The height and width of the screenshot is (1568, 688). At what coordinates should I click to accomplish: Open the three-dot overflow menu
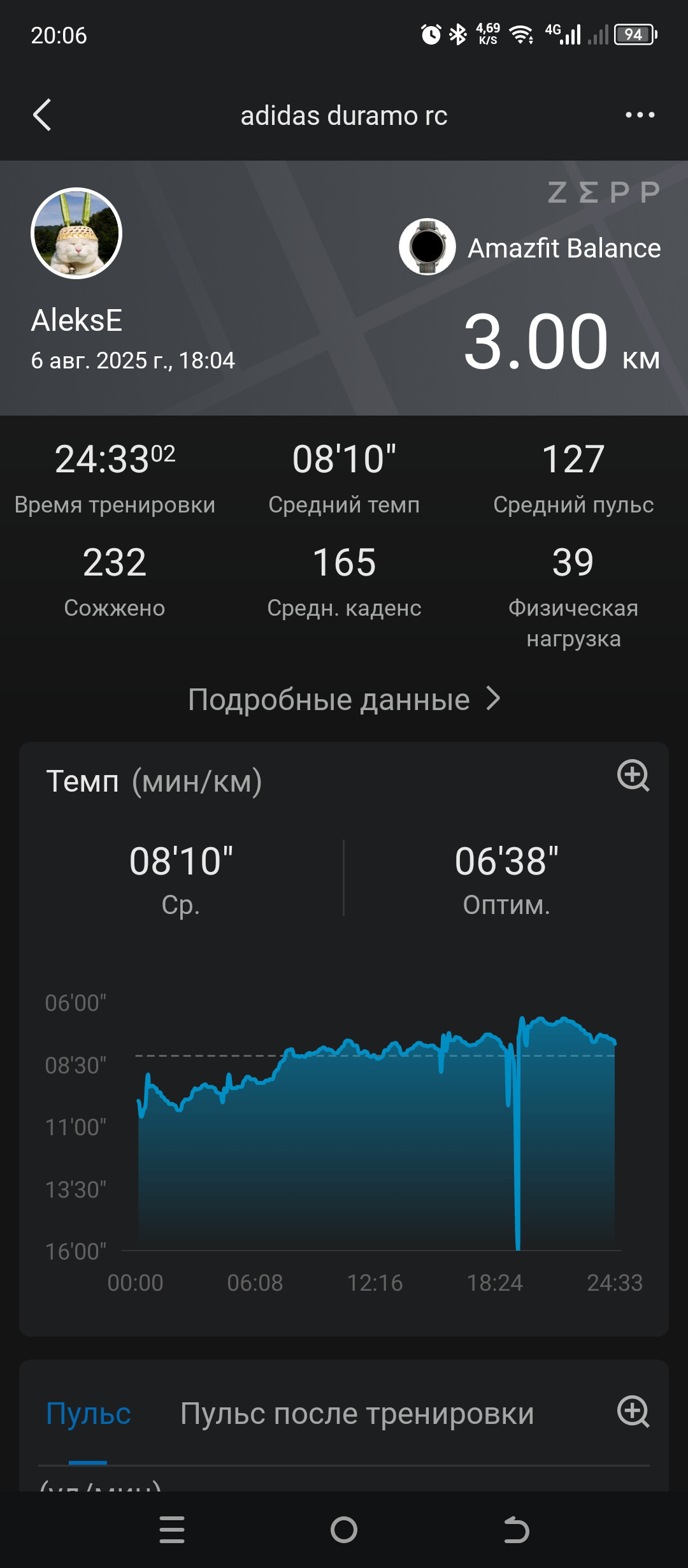[x=640, y=115]
